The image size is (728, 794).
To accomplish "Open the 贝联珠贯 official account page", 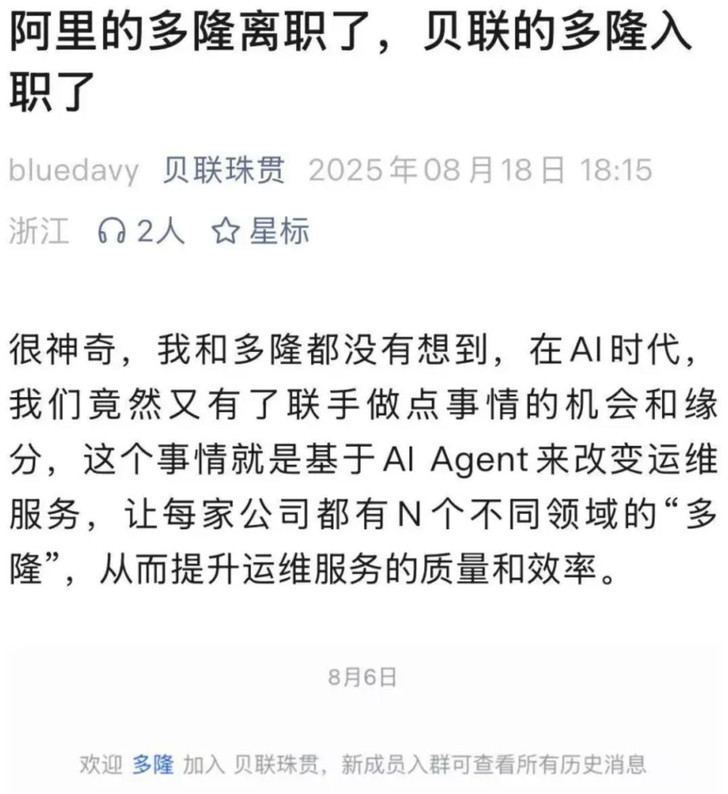I will click(223, 170).
